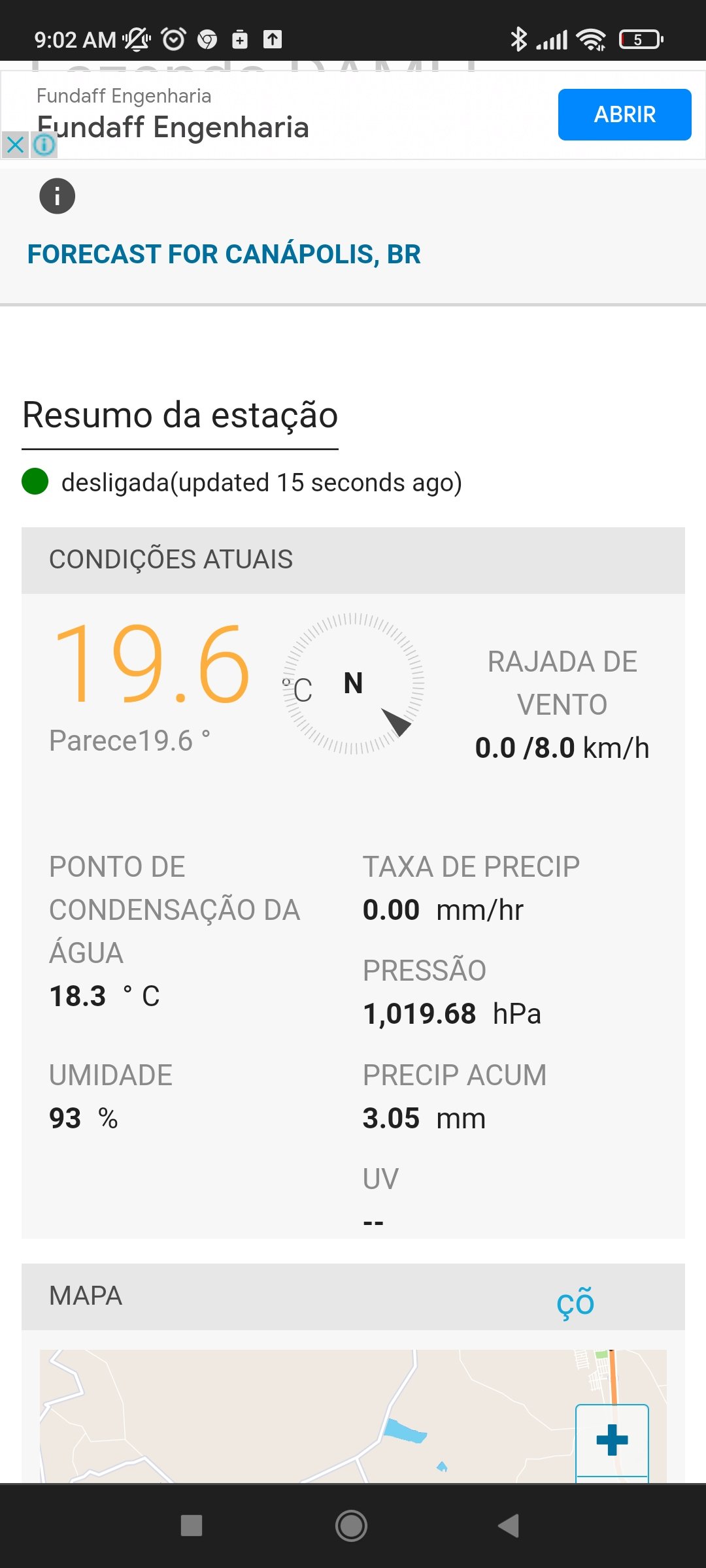Open the ad info icon

[44, 144]
